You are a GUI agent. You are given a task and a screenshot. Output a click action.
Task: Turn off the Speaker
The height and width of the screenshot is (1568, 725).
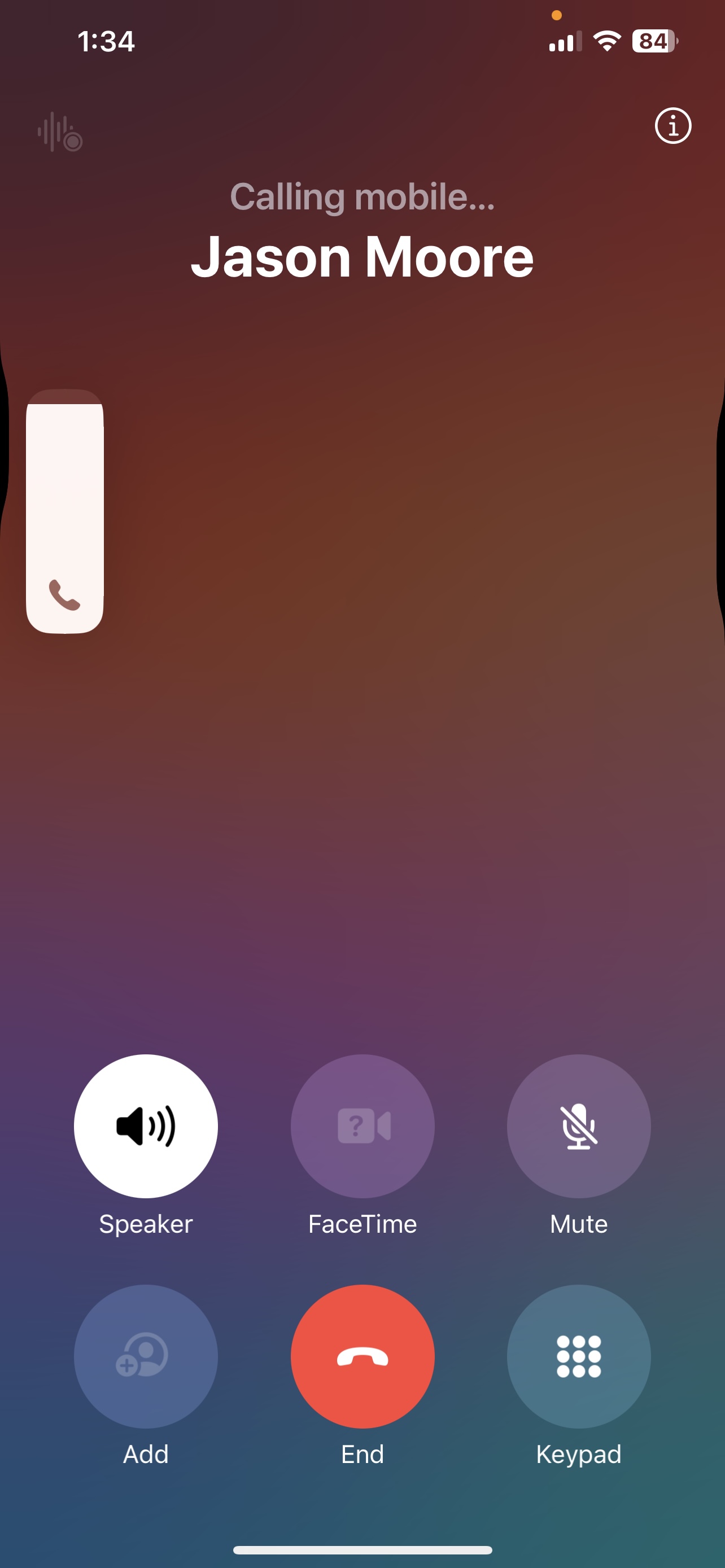click(x=146, y=1126)
